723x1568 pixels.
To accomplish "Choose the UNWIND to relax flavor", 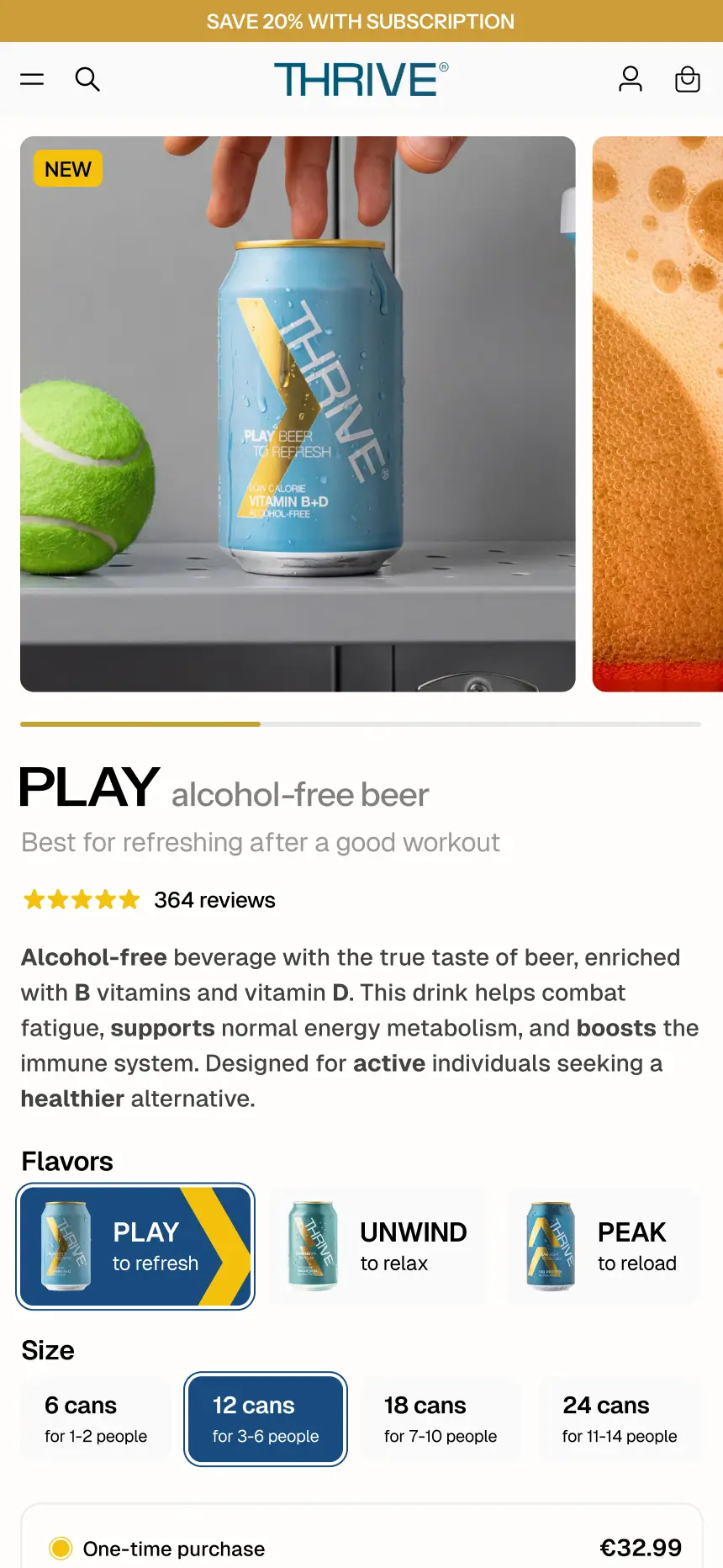I will (377, 1247).
